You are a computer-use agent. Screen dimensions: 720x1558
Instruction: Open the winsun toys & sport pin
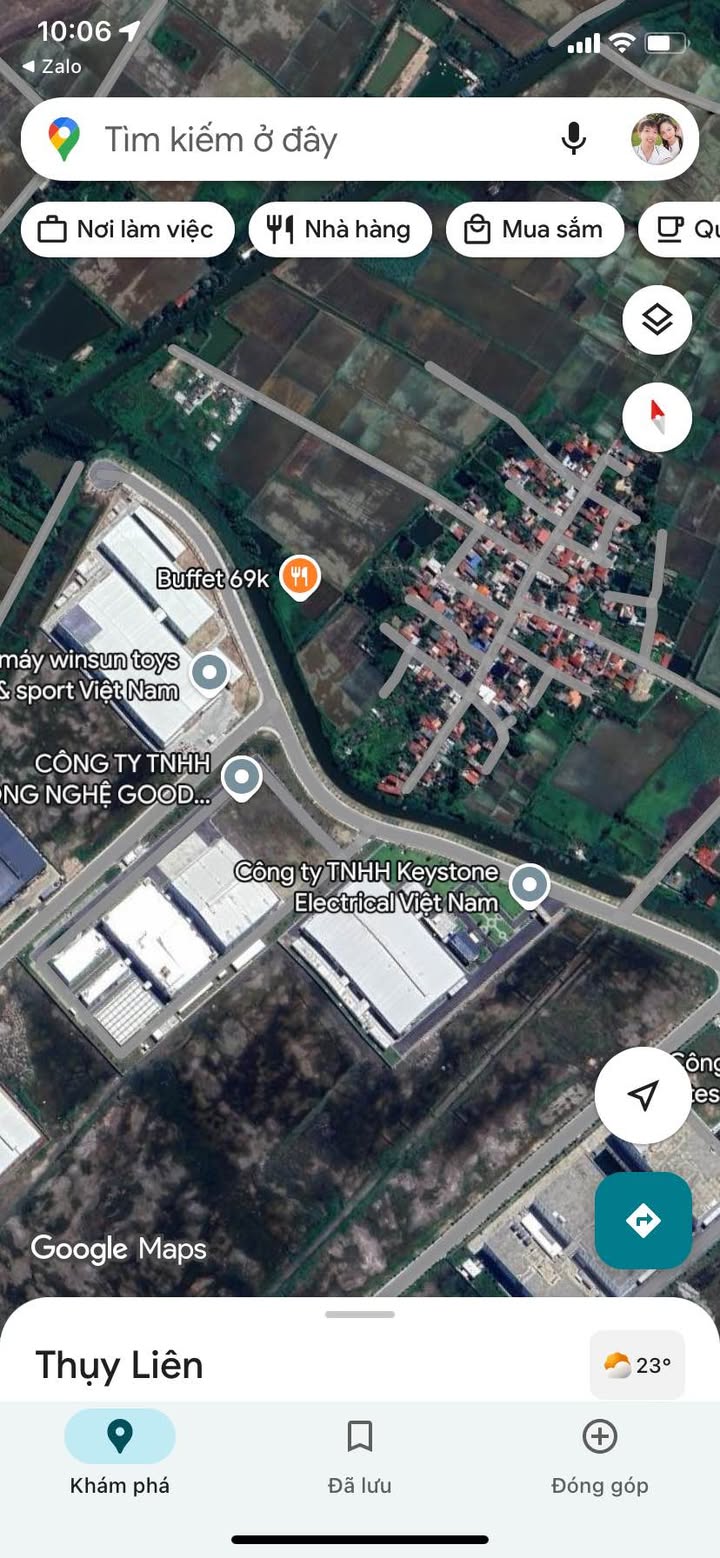point(210,673)
